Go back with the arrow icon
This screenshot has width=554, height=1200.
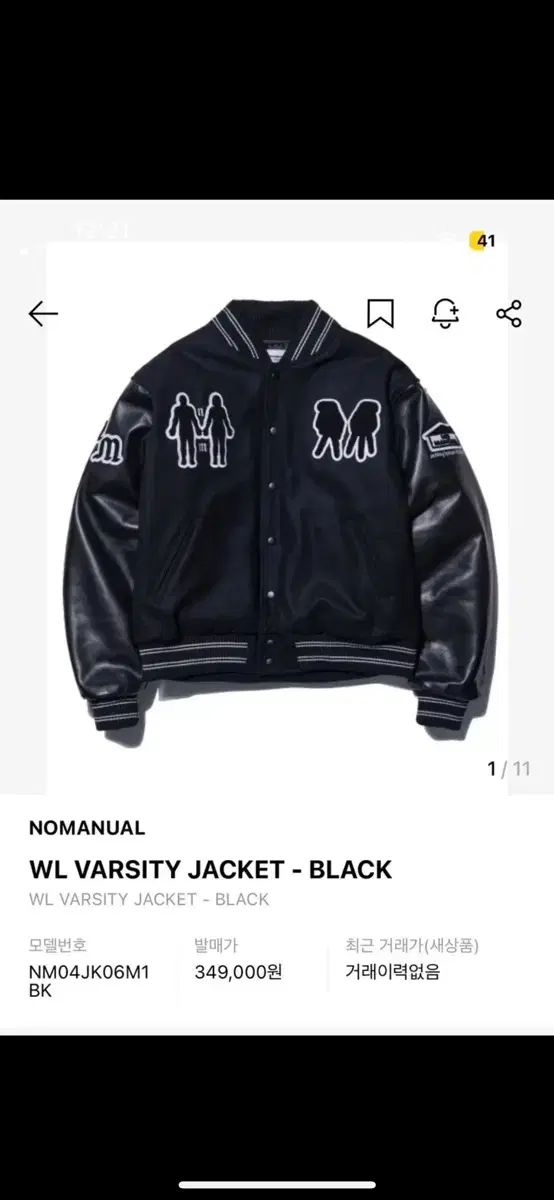click(43, 314)
